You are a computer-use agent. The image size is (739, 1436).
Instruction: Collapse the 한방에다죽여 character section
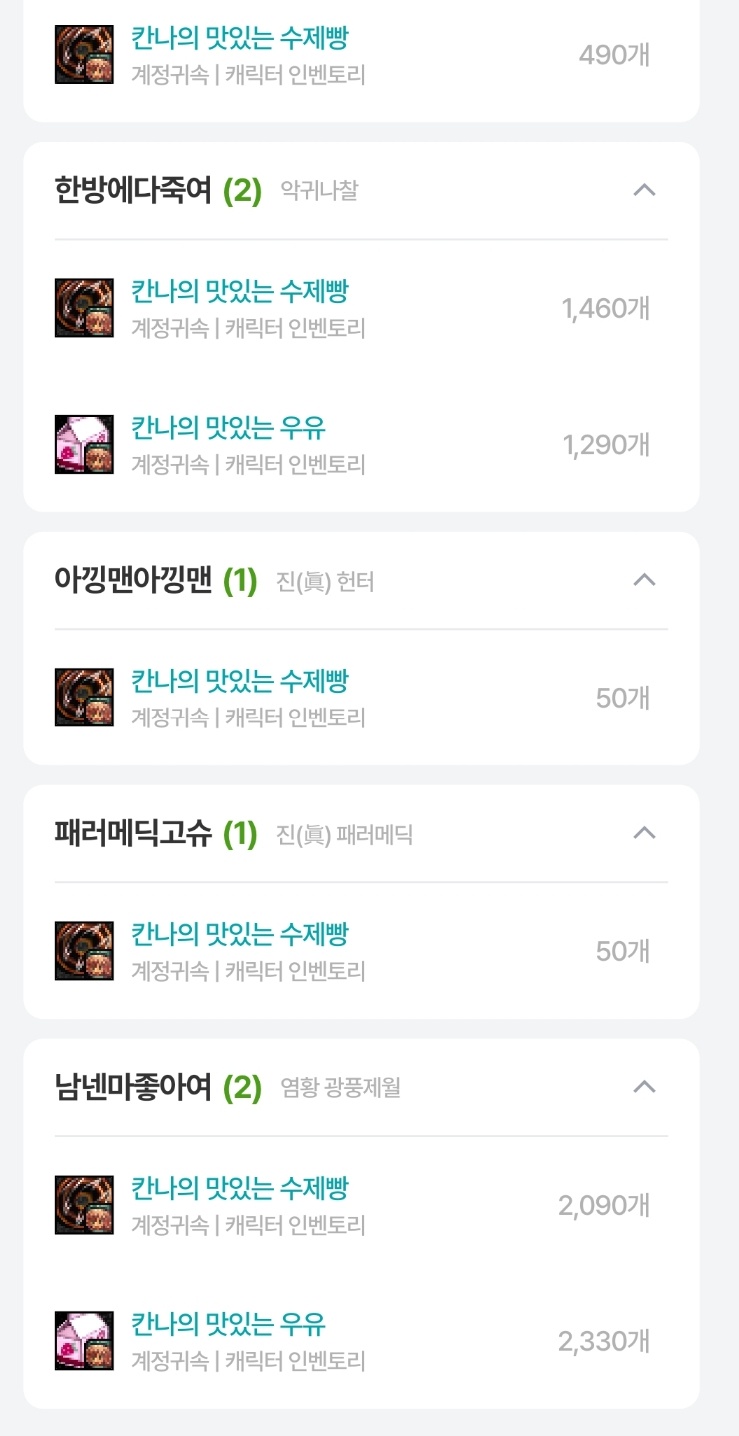click(x=644, y=190)
